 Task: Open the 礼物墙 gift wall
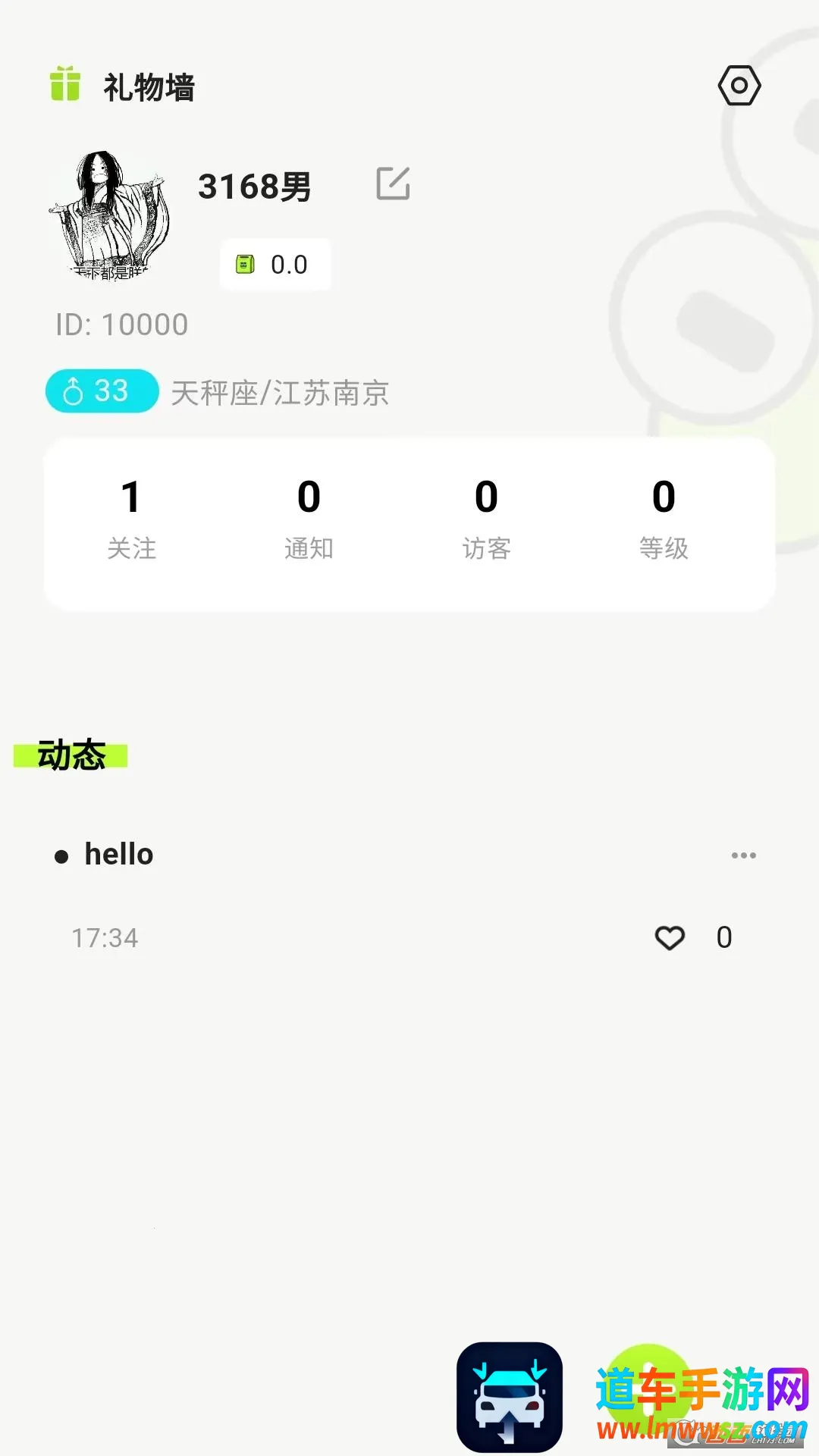(x=124, y=86)
